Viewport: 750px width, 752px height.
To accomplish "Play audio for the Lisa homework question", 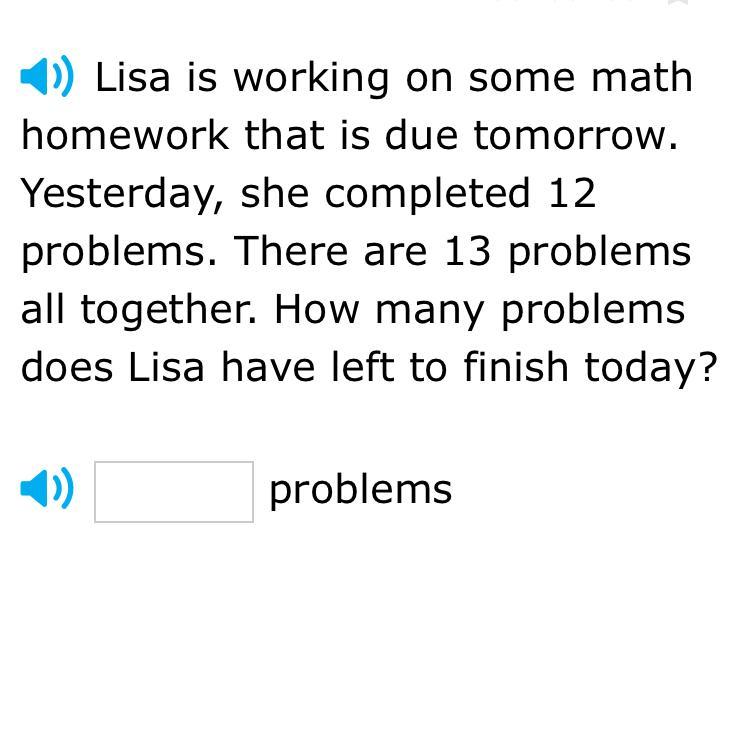I will point(46,77).
